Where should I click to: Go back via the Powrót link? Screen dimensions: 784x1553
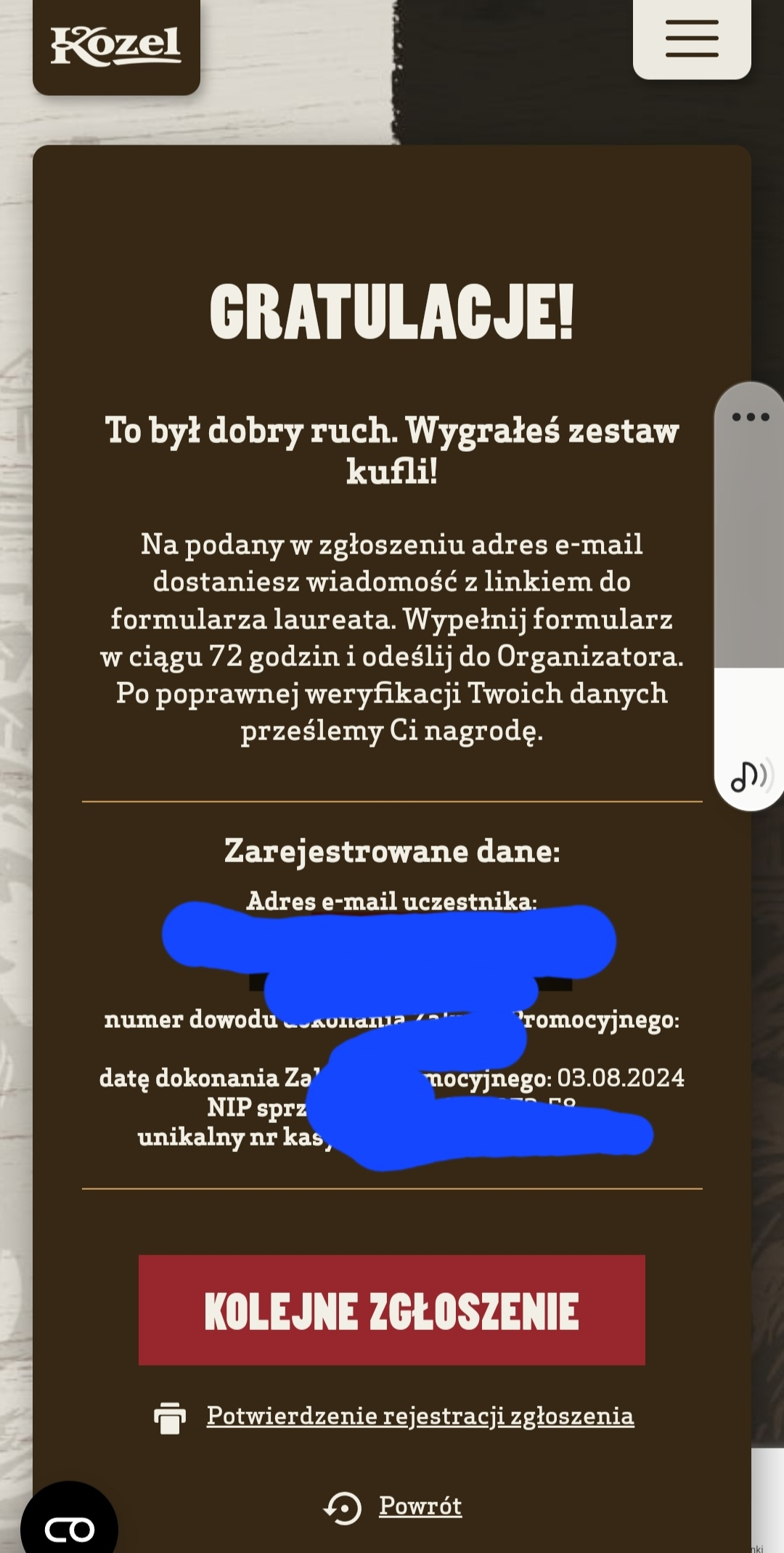click(420, 1506)
